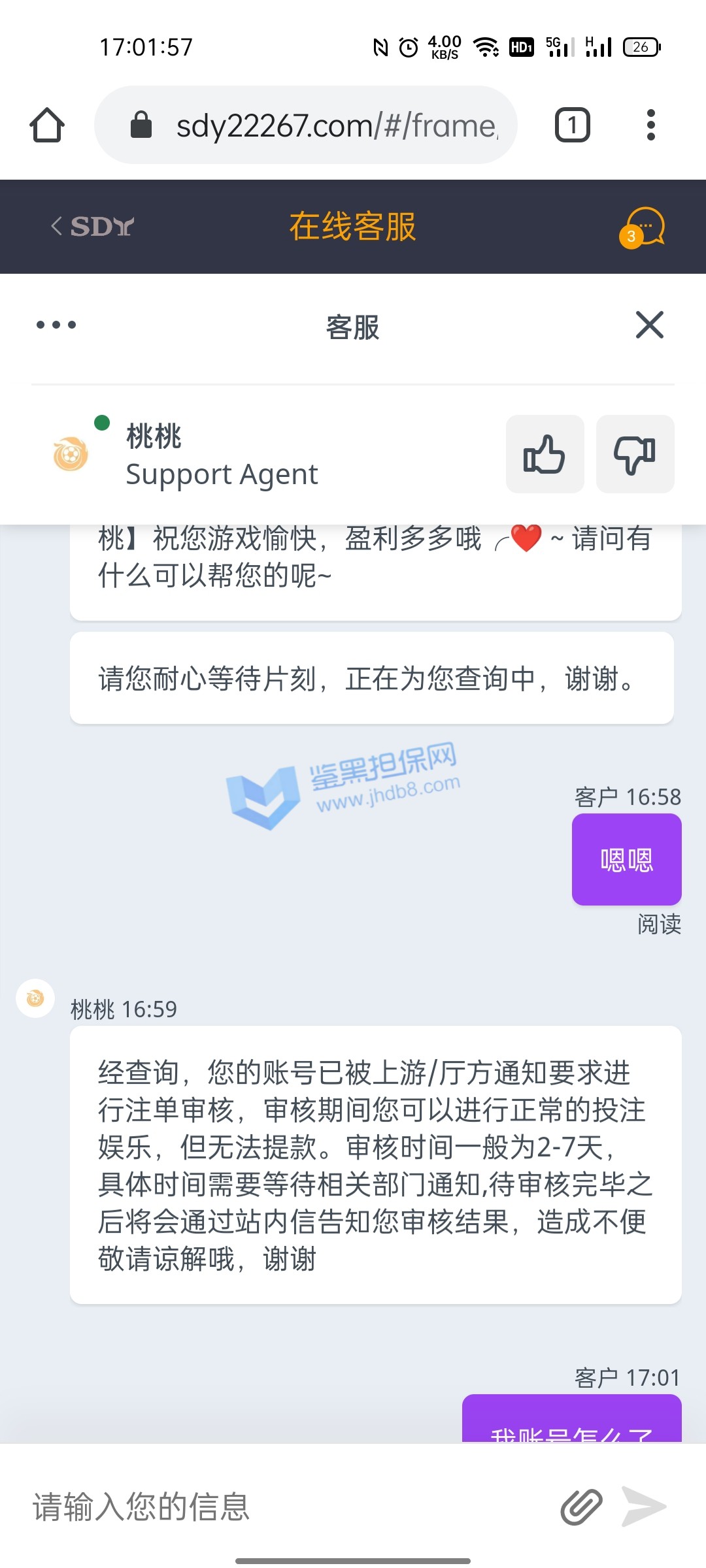Send the message with the arrow
Screen dimensions: 706x1568
[643, 1507]
